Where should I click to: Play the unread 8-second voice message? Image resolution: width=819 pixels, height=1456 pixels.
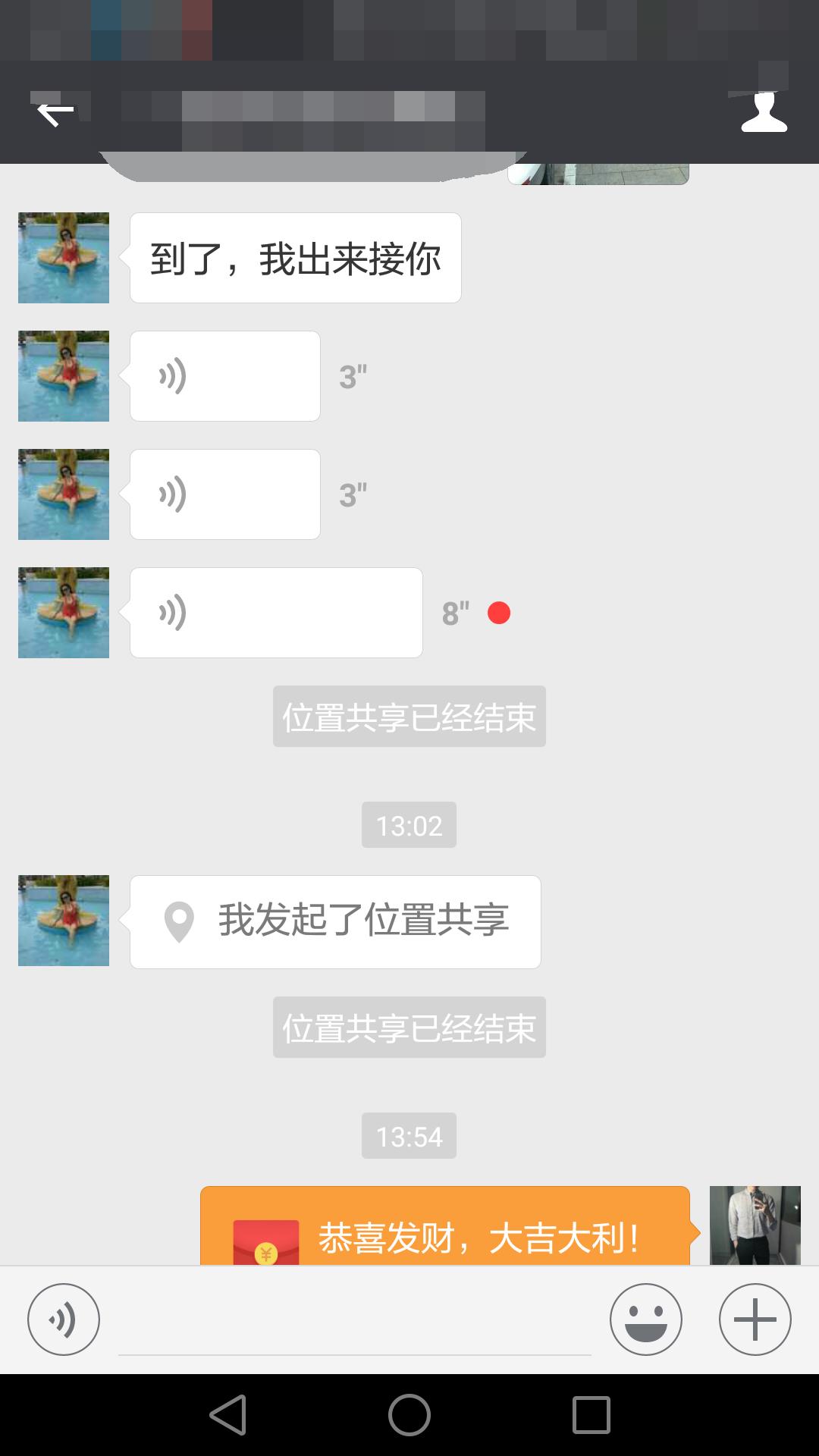click(276, 613)
